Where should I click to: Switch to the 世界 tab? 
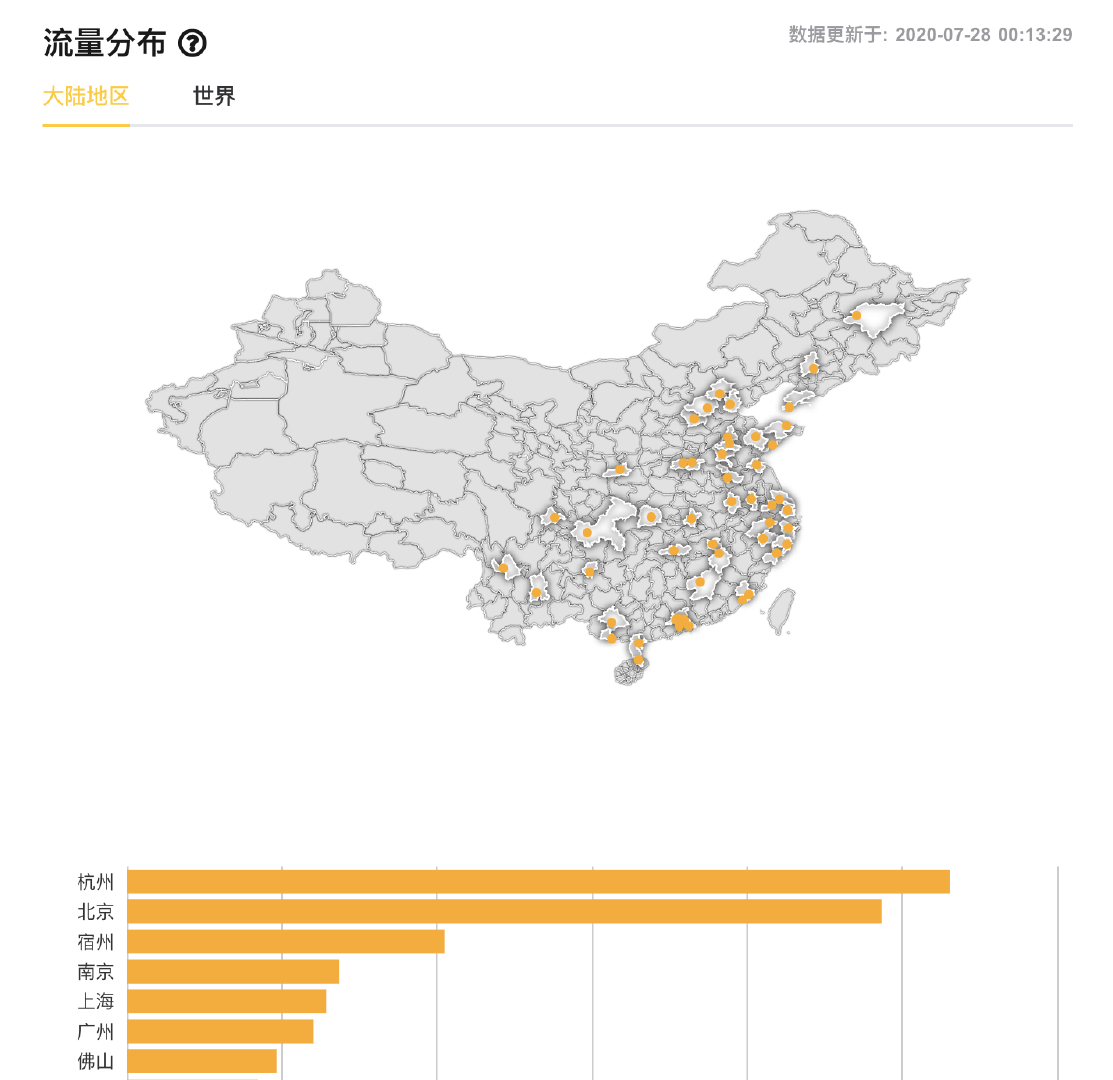pyautogui.click(x=214, y=97)
